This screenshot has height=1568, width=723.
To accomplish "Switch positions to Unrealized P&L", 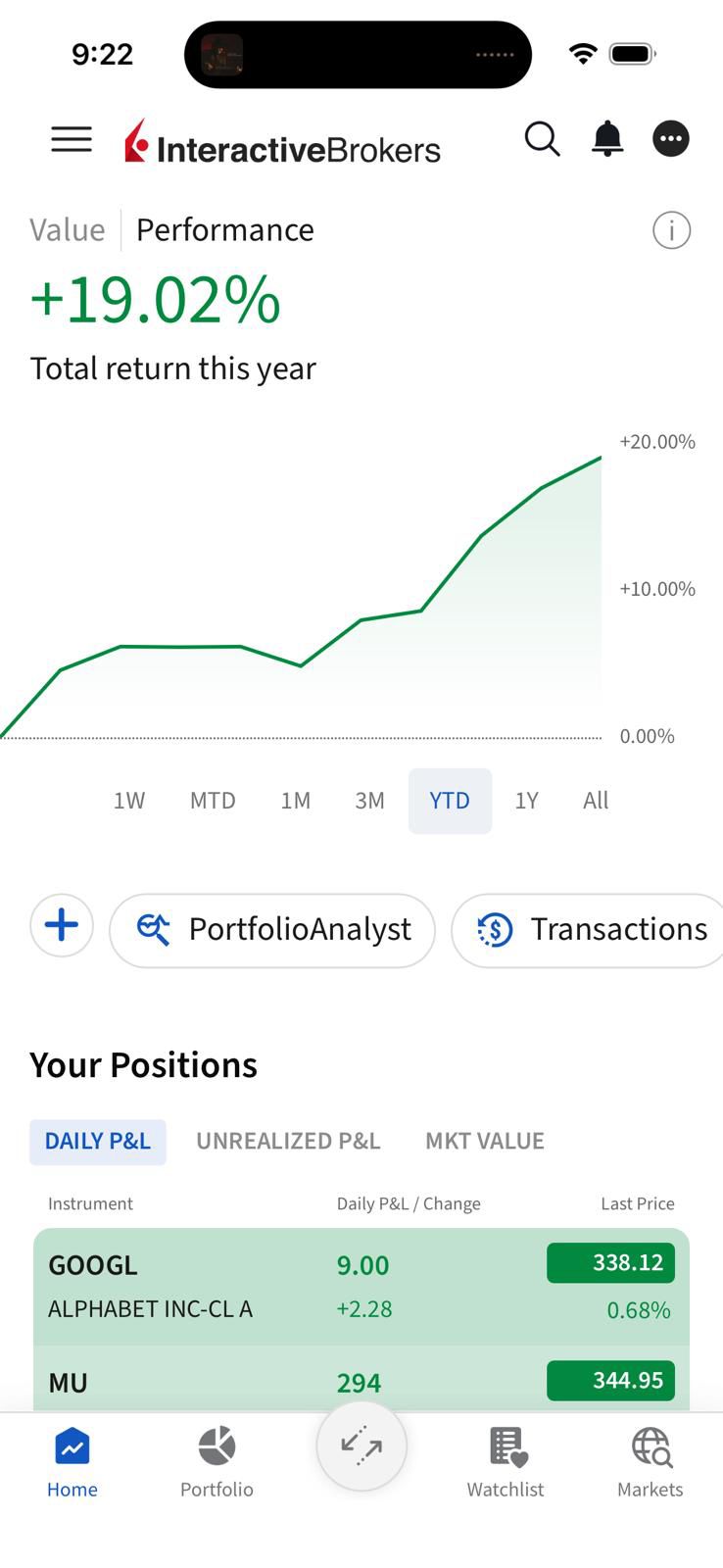I will (288, 1141).
